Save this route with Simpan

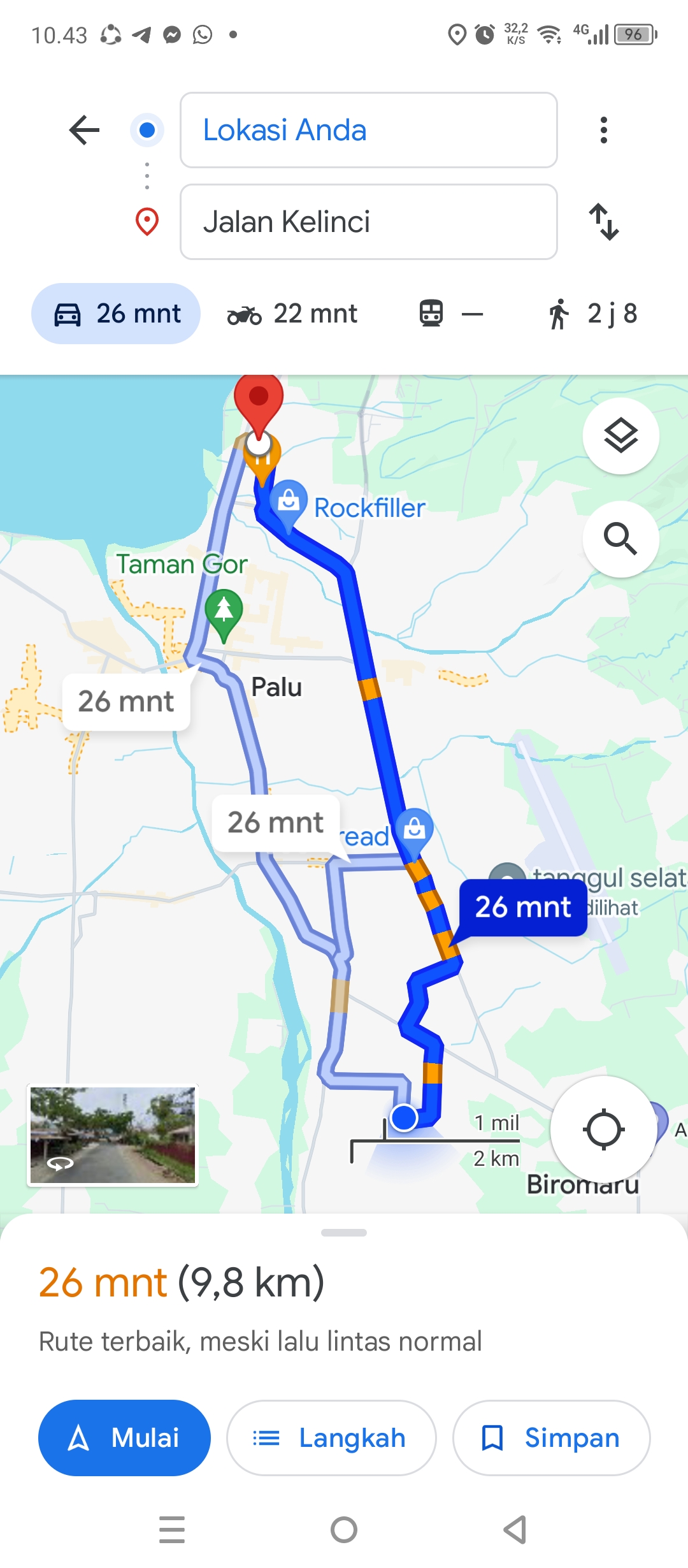(x=551, y=1438)
